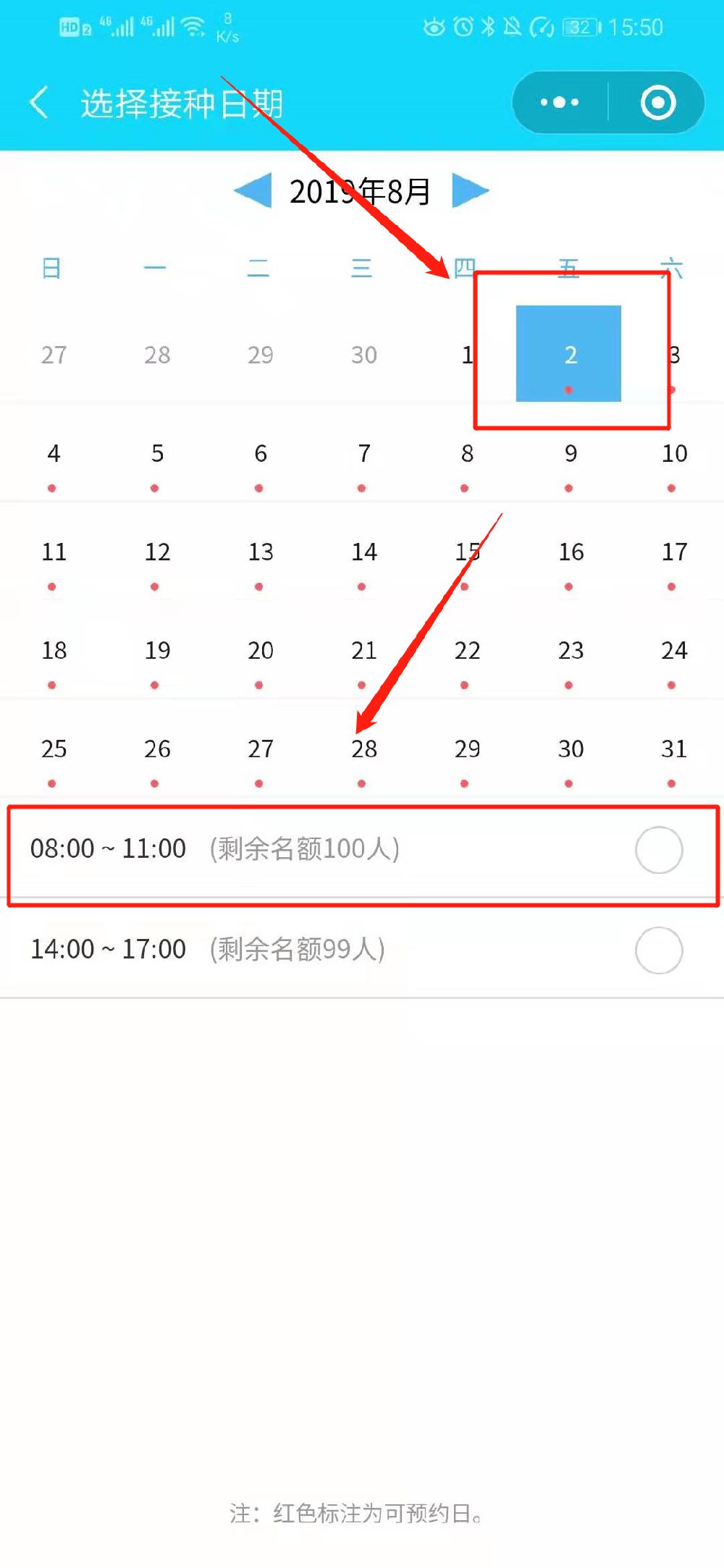Viewport: 724px width, 1568px height.
Task: Select August 22 on the calendar
Action: coord(467,652)
